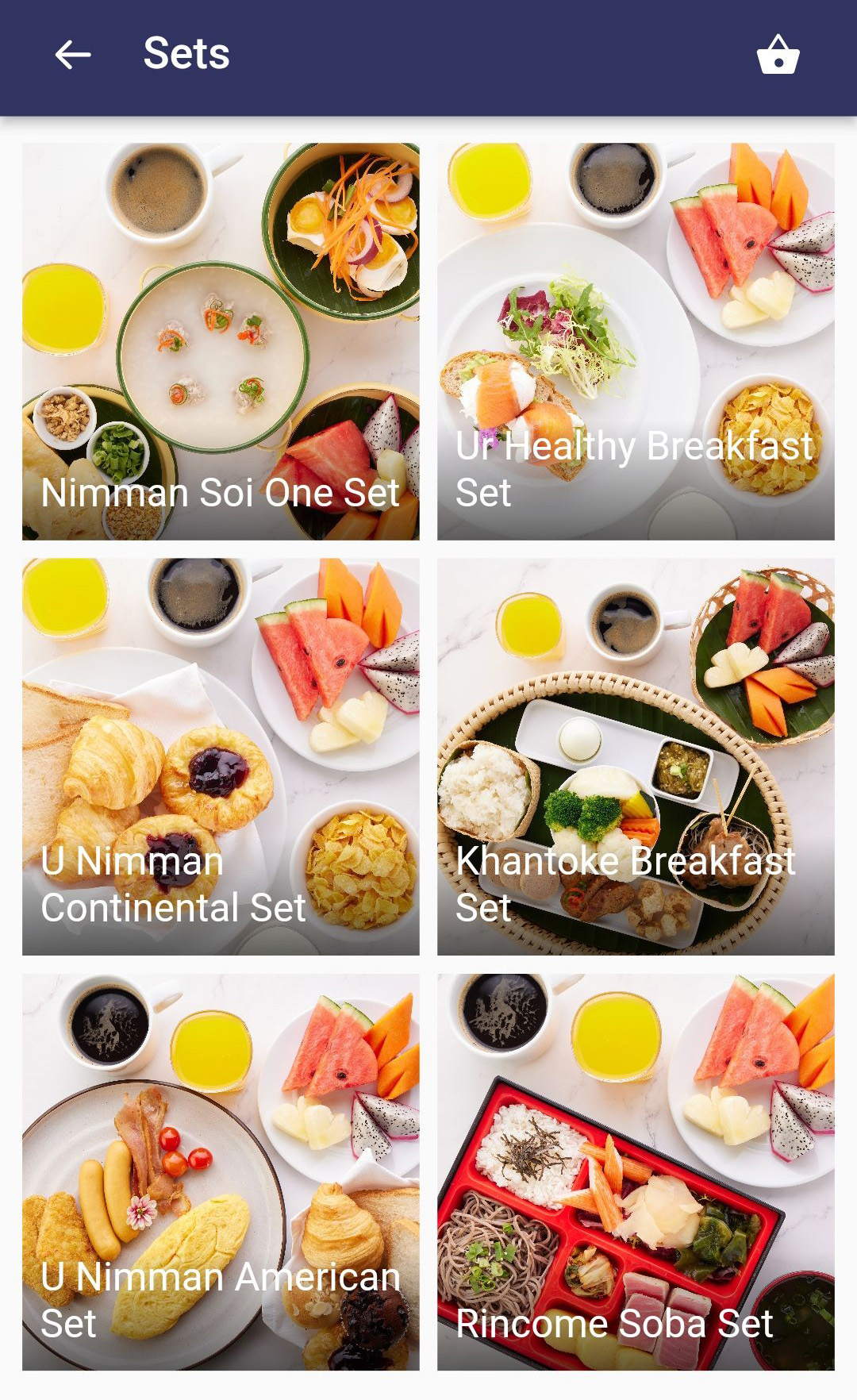Go back from the Sets screen

pos(73,55)
